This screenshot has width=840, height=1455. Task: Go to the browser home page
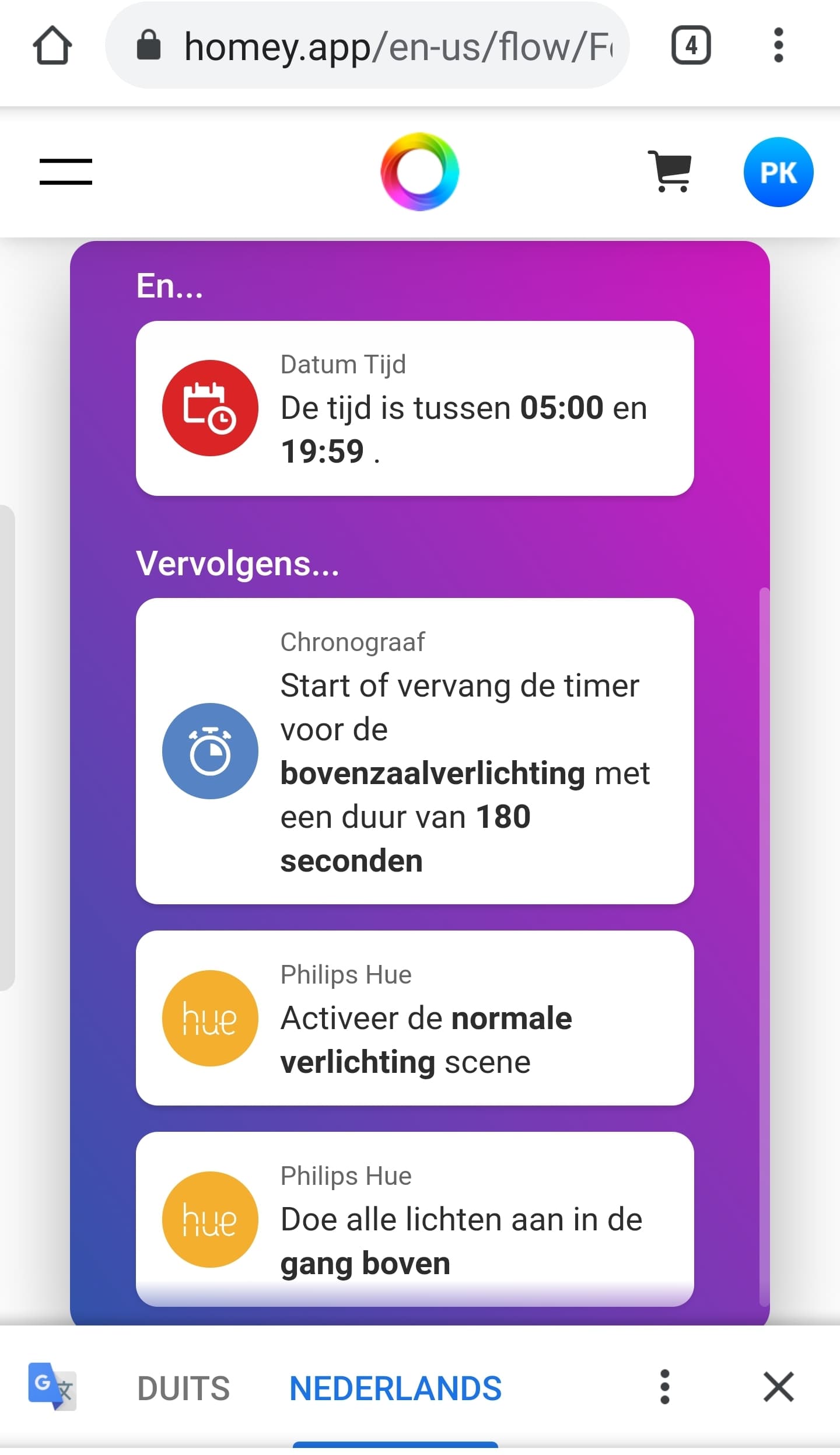coord(52,46)
